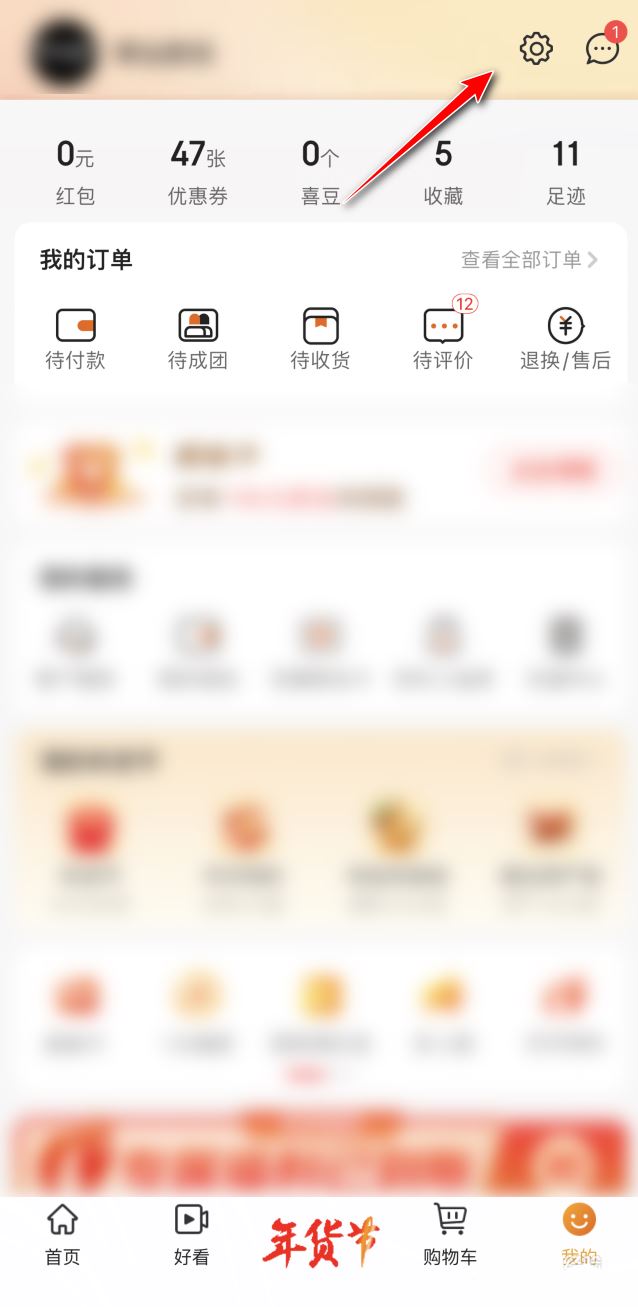Screen dimensions: 638x1307
Task: View all orders link
Action: 529,260
